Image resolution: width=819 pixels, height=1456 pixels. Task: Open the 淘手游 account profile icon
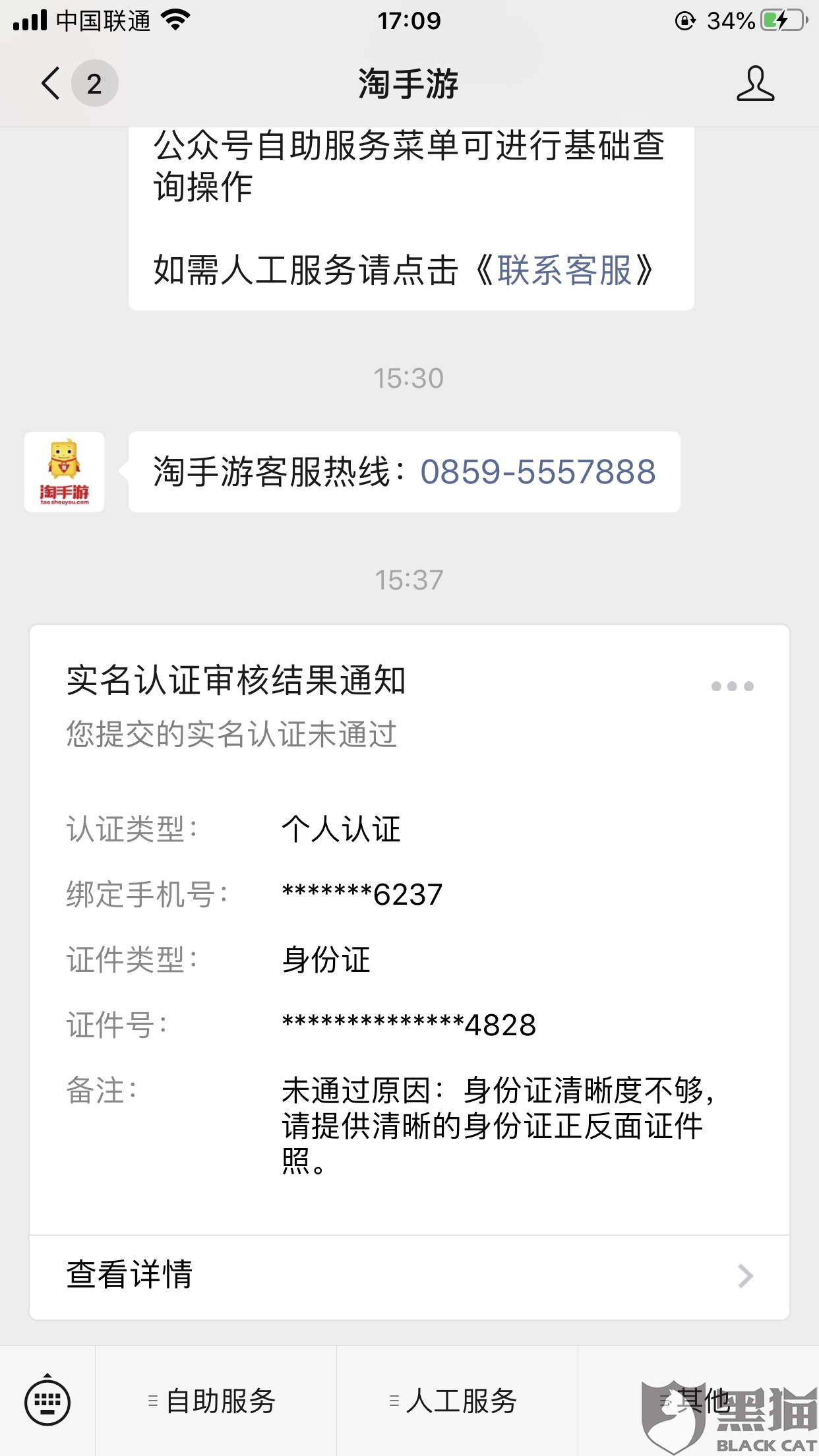pos(755,84)
